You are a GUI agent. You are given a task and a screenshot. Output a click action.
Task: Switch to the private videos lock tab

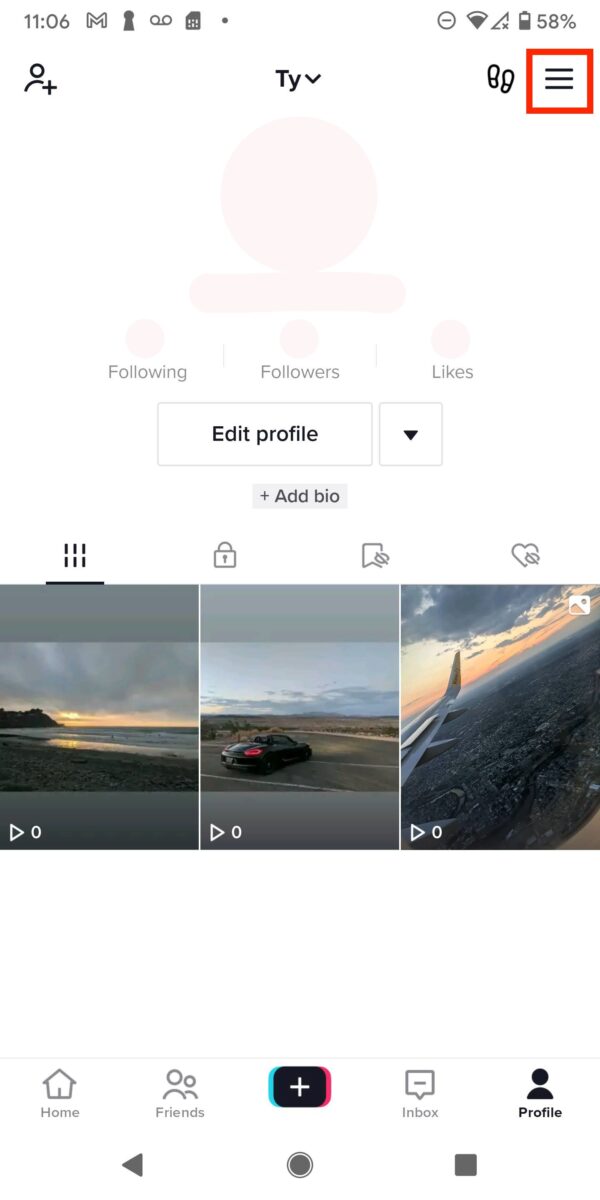pos(225,555)
